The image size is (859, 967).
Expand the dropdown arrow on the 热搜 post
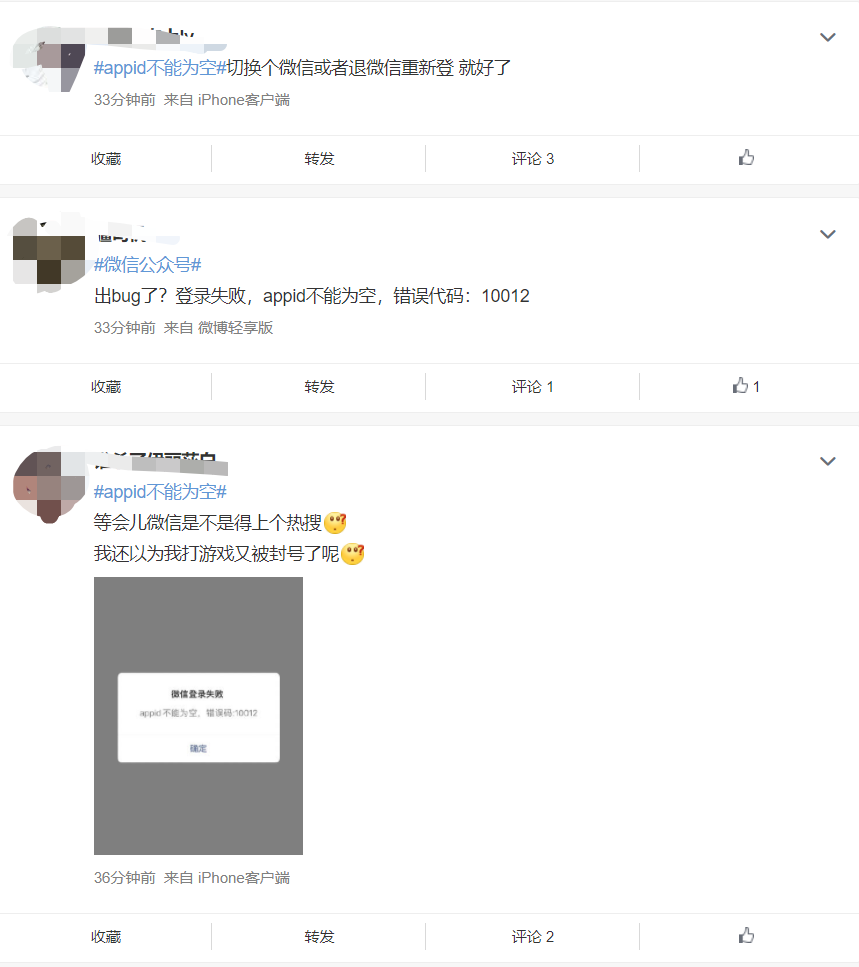click(x=827, y=462)
